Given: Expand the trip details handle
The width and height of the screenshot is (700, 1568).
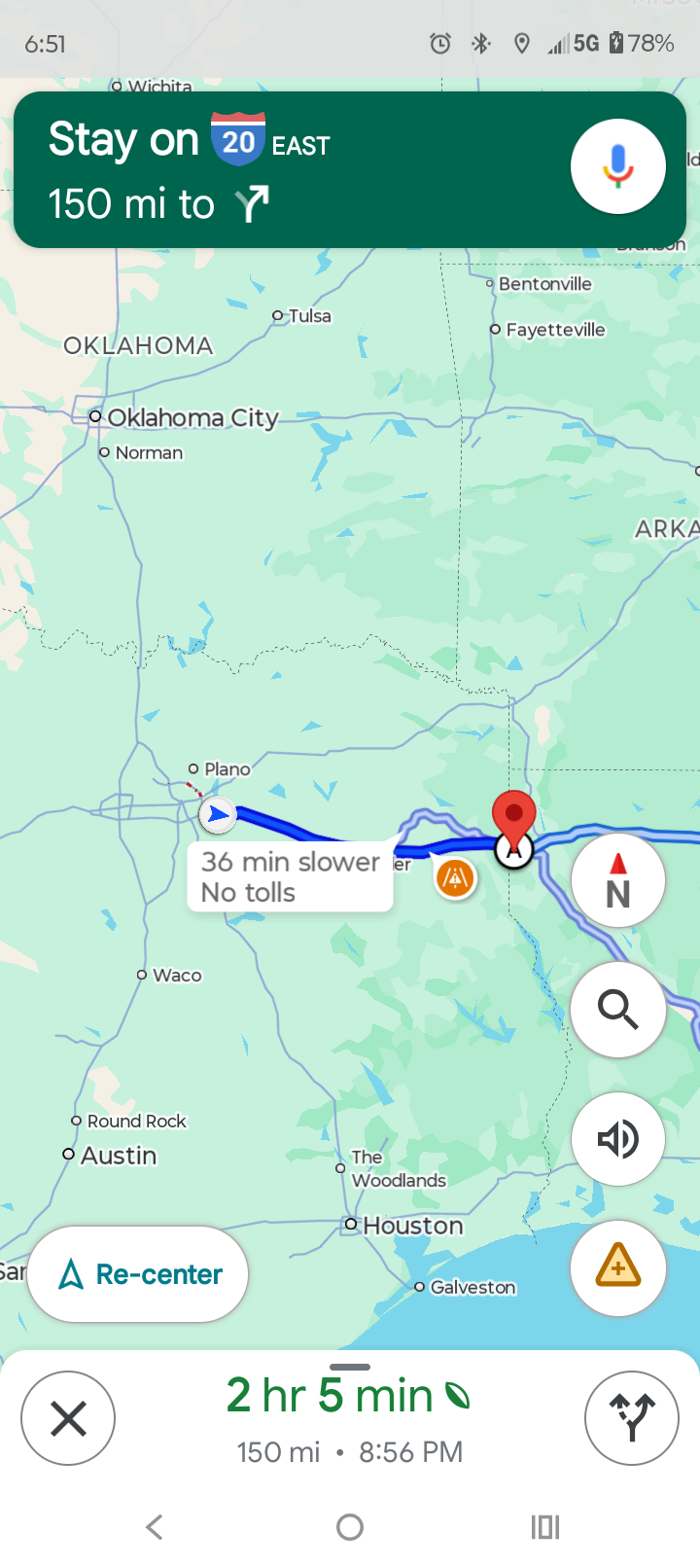Looking at the screenshot, I should 350,1368.
